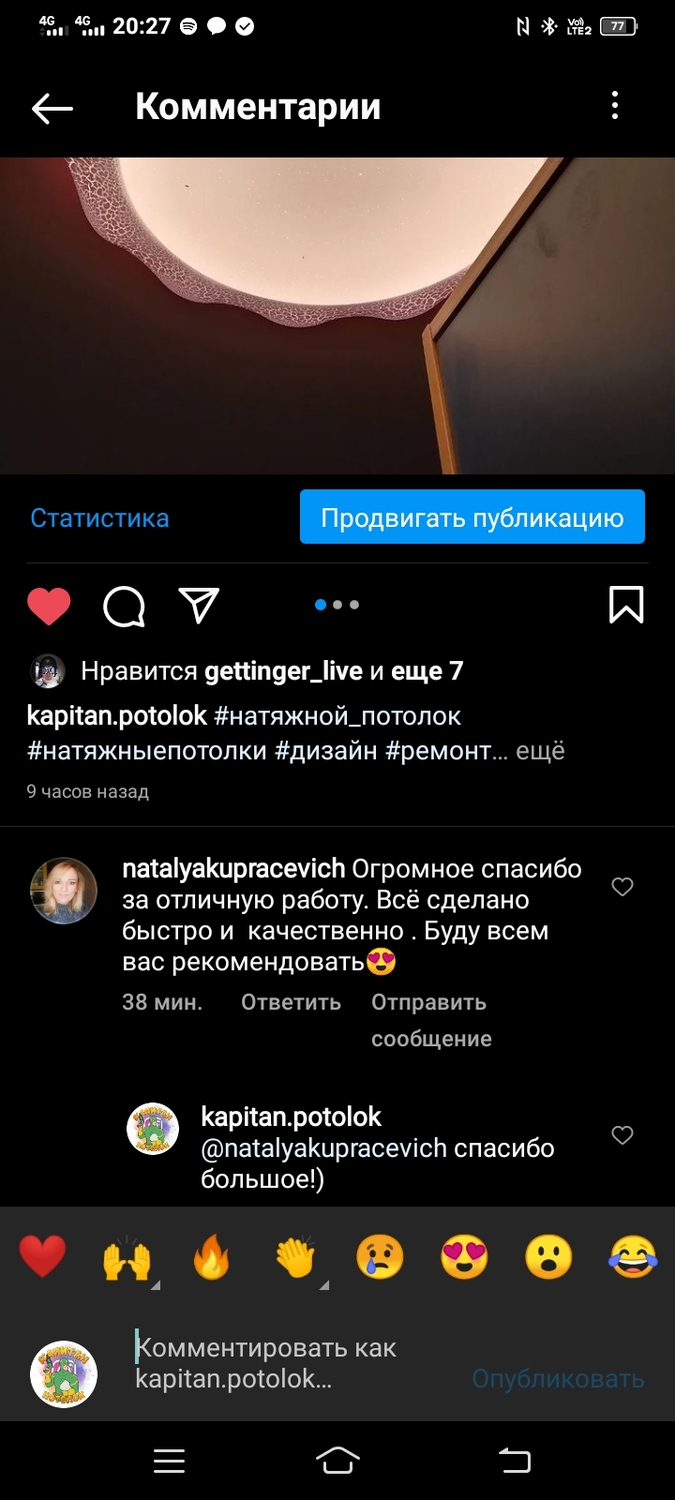675x1500 pixels.
Task: Open the three-dot overflow menu
Action: (x=615, y=106)
